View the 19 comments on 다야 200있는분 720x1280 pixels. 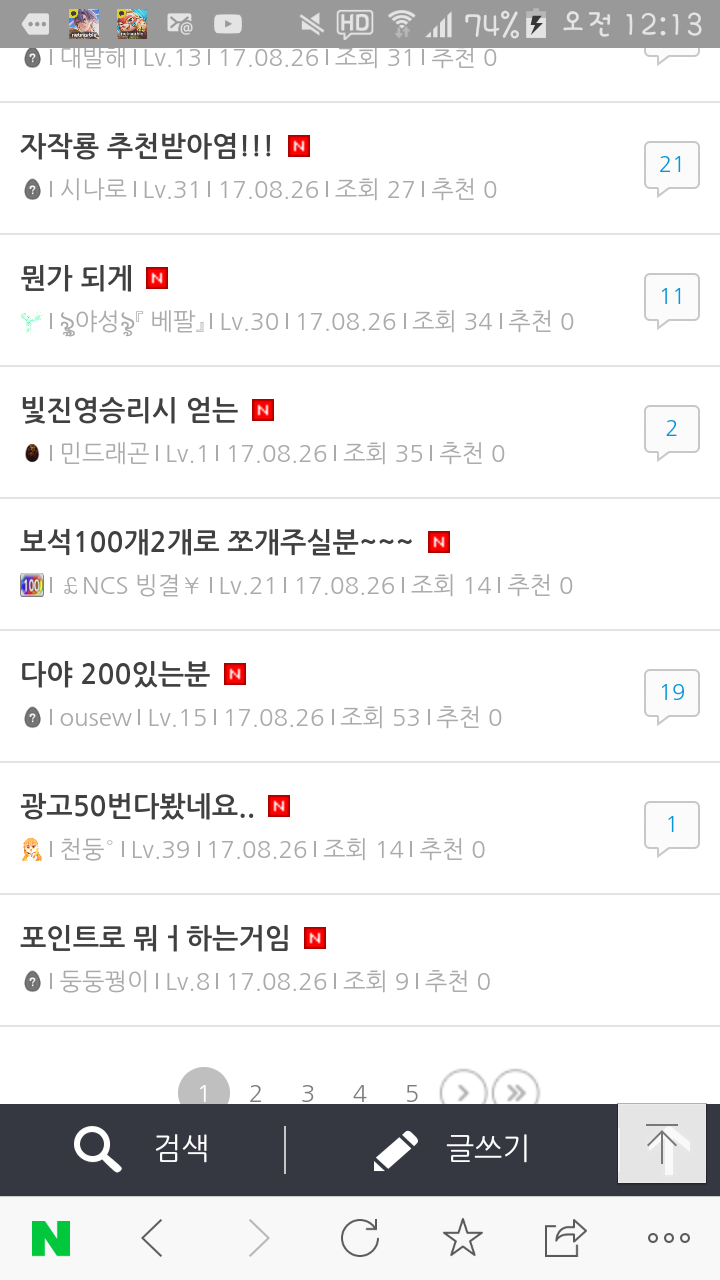(671, 694)
